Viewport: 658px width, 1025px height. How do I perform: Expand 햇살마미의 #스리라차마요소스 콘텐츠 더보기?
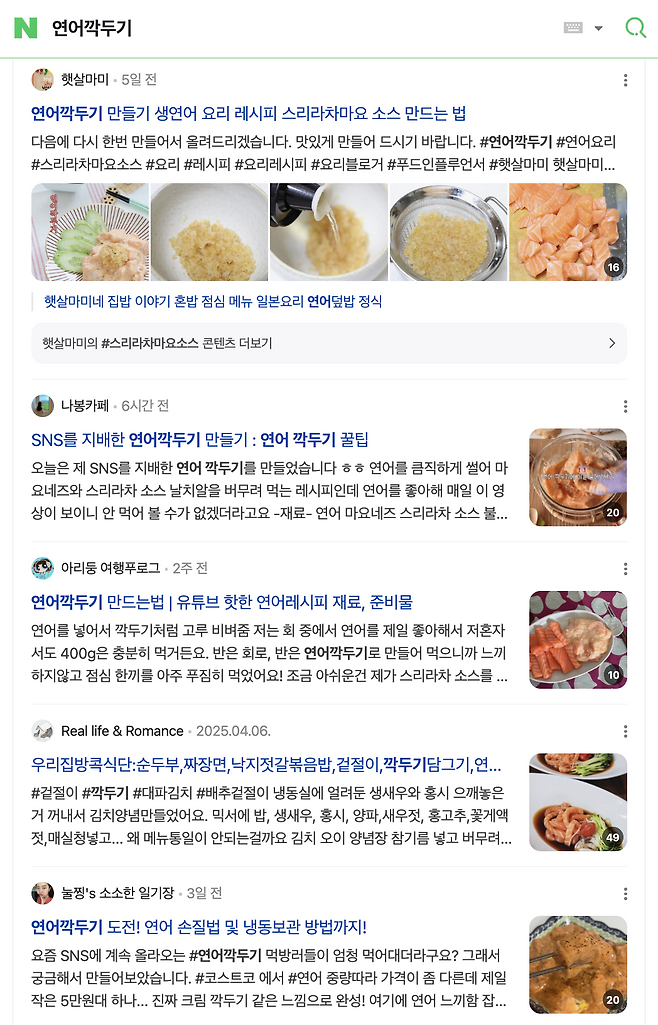point(329,343)
